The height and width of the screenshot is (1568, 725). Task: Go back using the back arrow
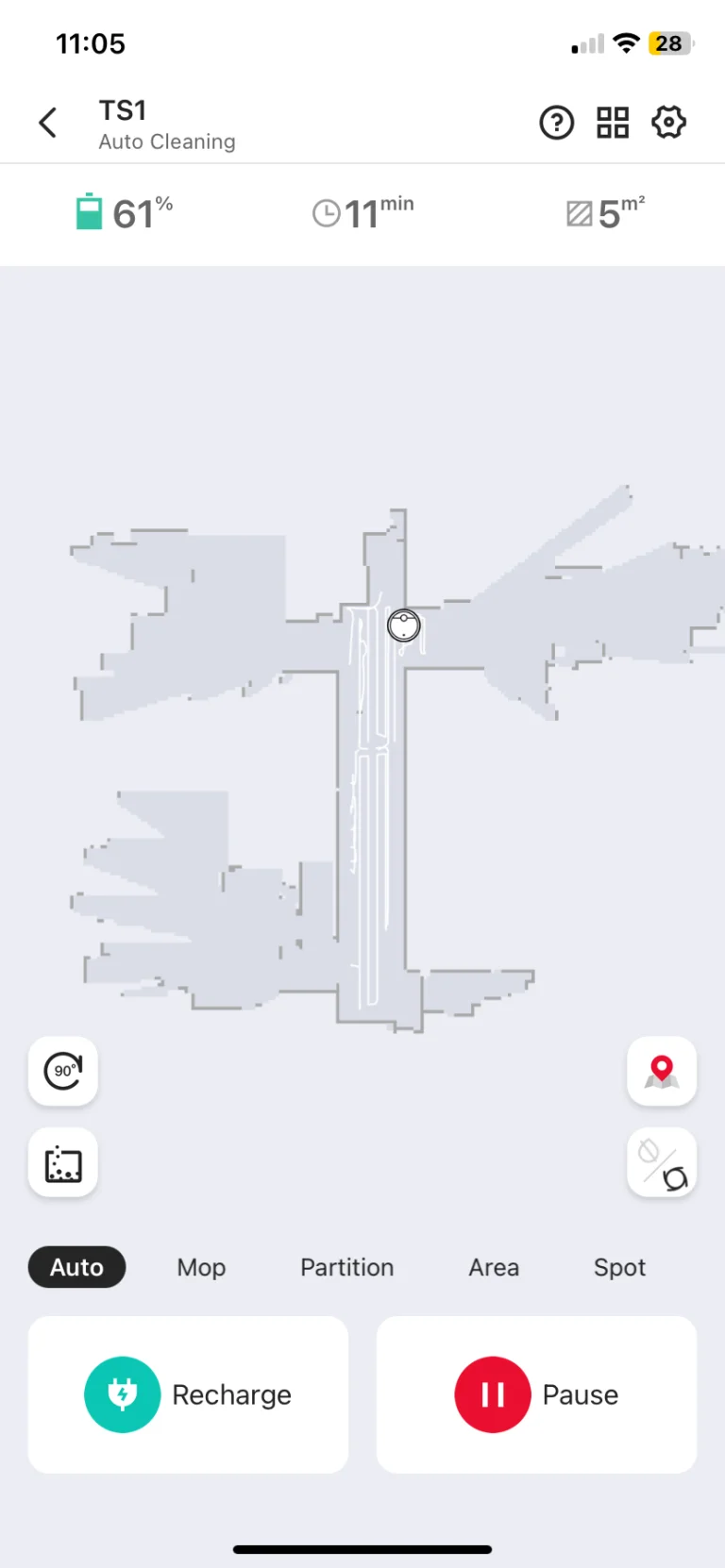(x=48, y=123)
